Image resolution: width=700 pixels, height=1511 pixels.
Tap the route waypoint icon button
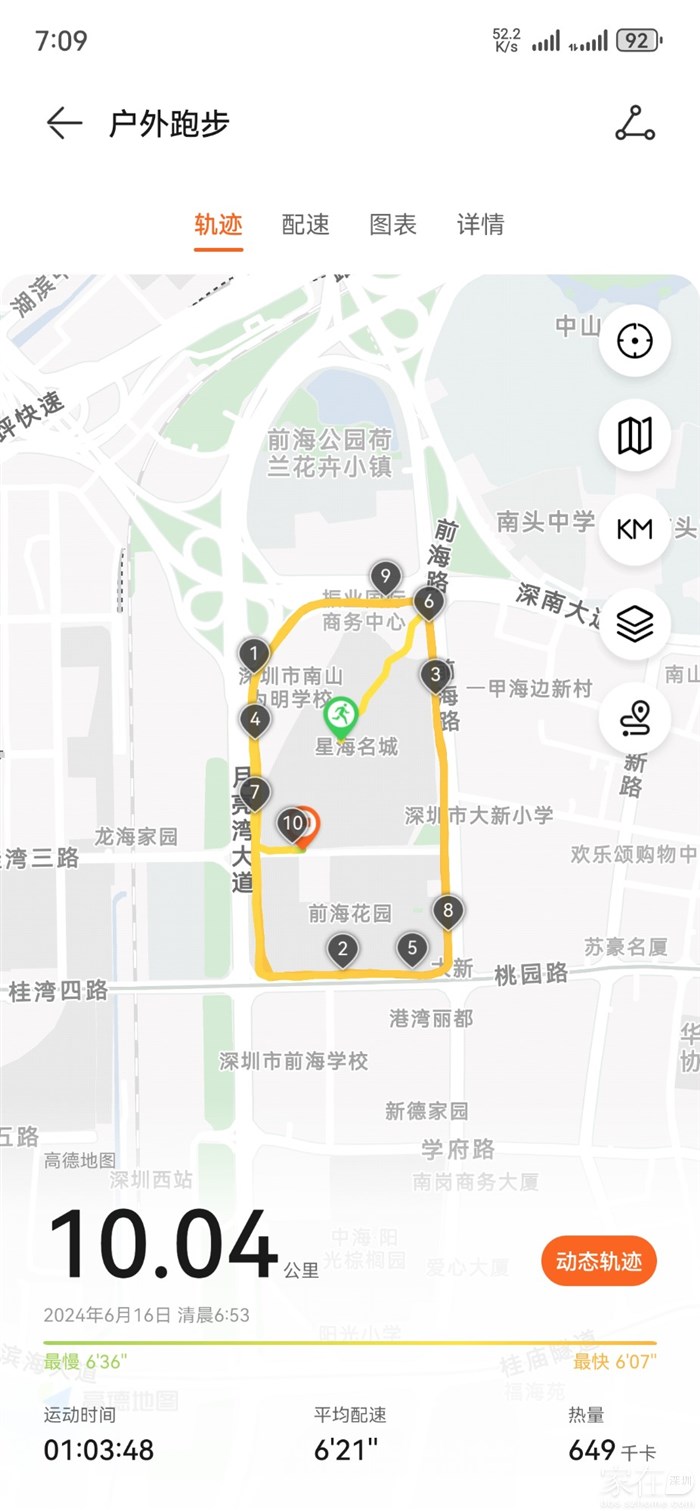634,718
